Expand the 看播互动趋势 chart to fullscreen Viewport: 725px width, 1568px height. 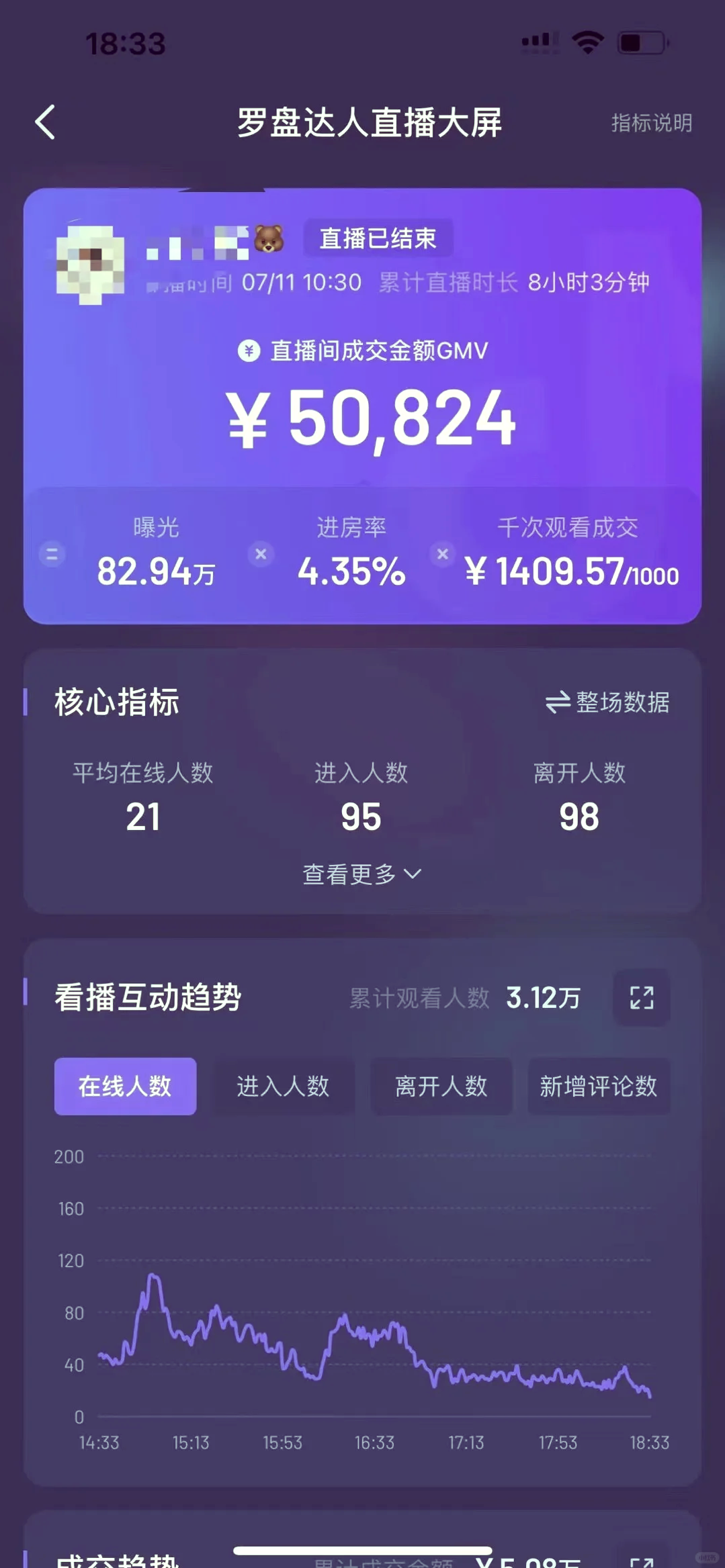[x=641, y=999]
